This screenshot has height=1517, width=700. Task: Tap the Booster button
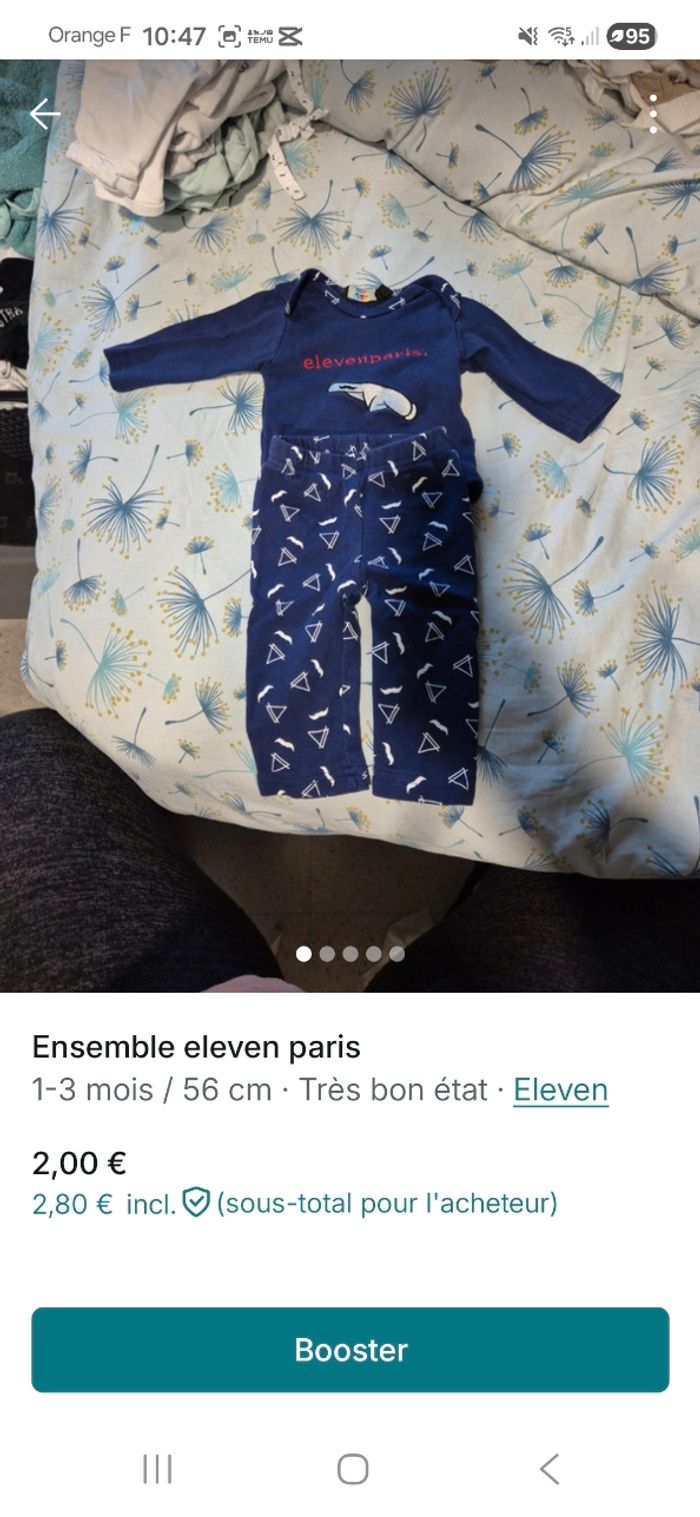[350, 1349]
